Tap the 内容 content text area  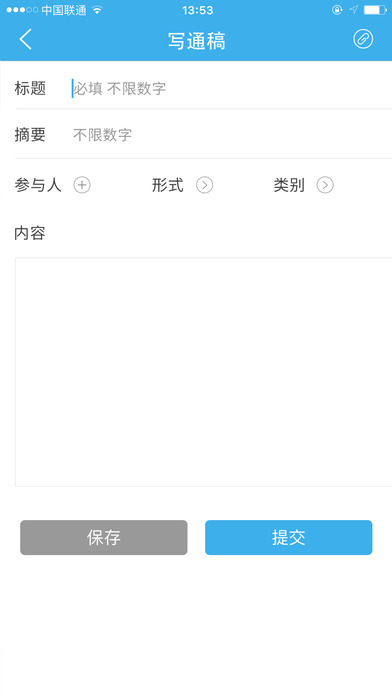point(204,372)
